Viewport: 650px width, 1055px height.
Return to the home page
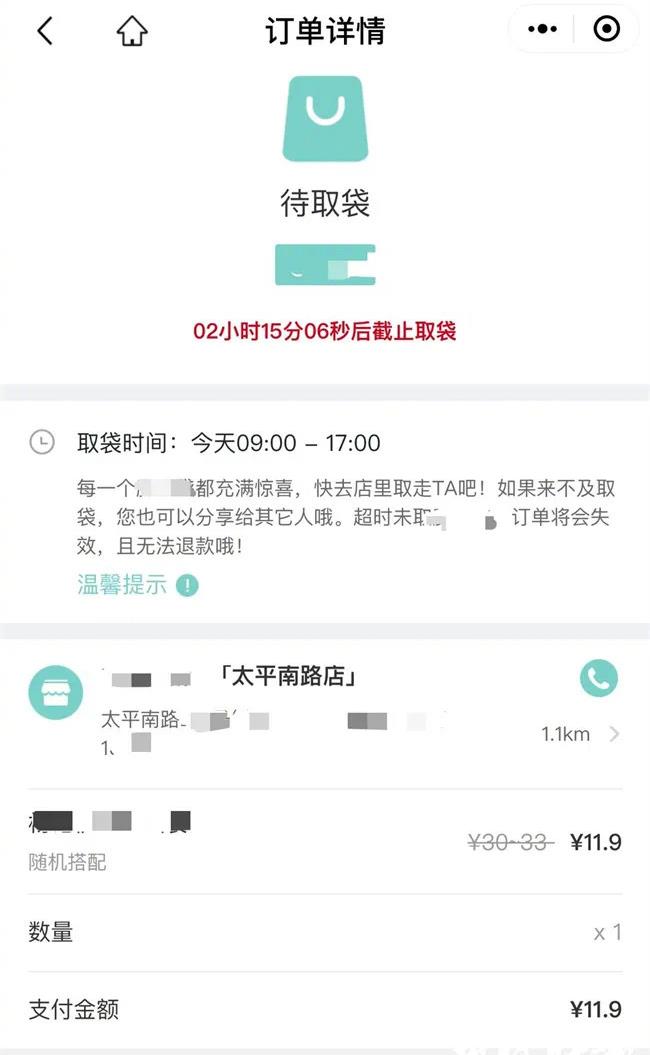click(x=131, y=31)
